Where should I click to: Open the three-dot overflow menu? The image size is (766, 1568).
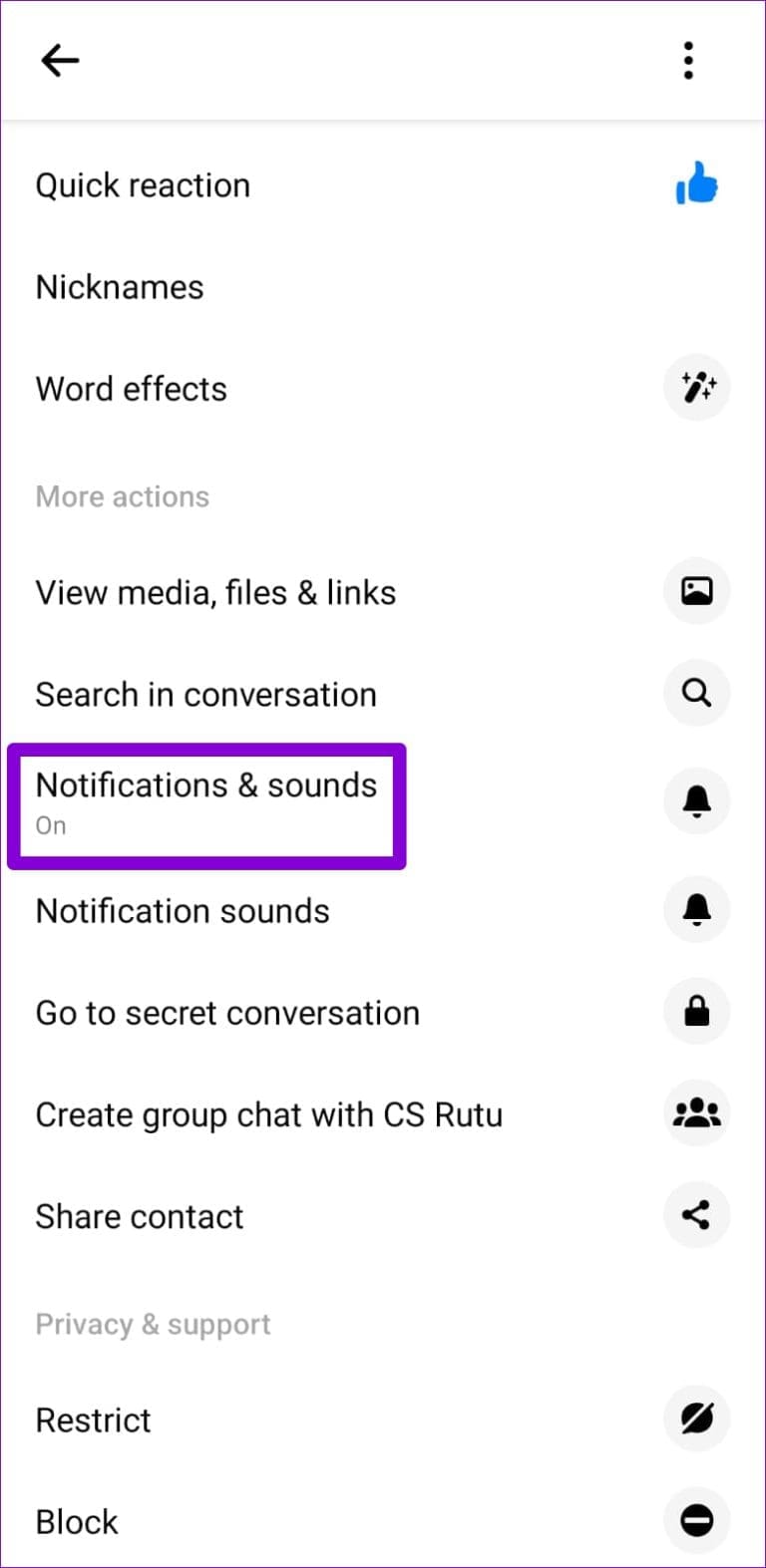click(688, 60)
